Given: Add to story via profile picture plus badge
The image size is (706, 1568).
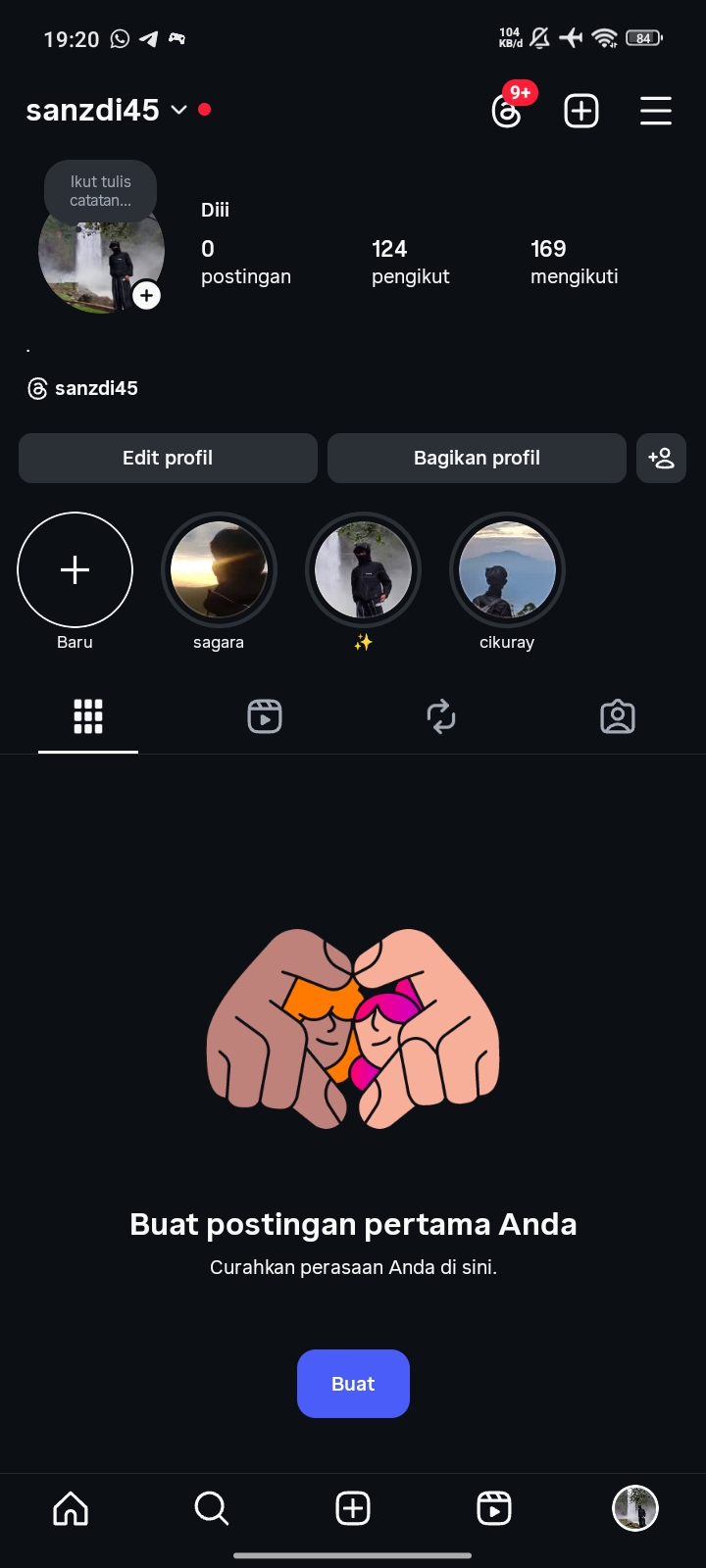Looking at the screenshot, I should (146, 295).
